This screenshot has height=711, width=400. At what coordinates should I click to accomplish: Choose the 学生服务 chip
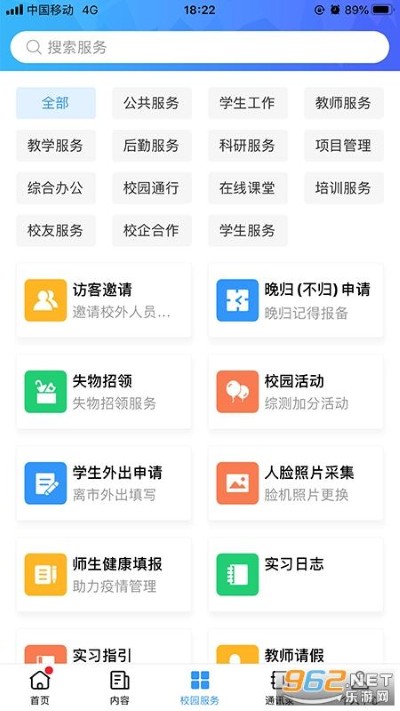point(248,230)
